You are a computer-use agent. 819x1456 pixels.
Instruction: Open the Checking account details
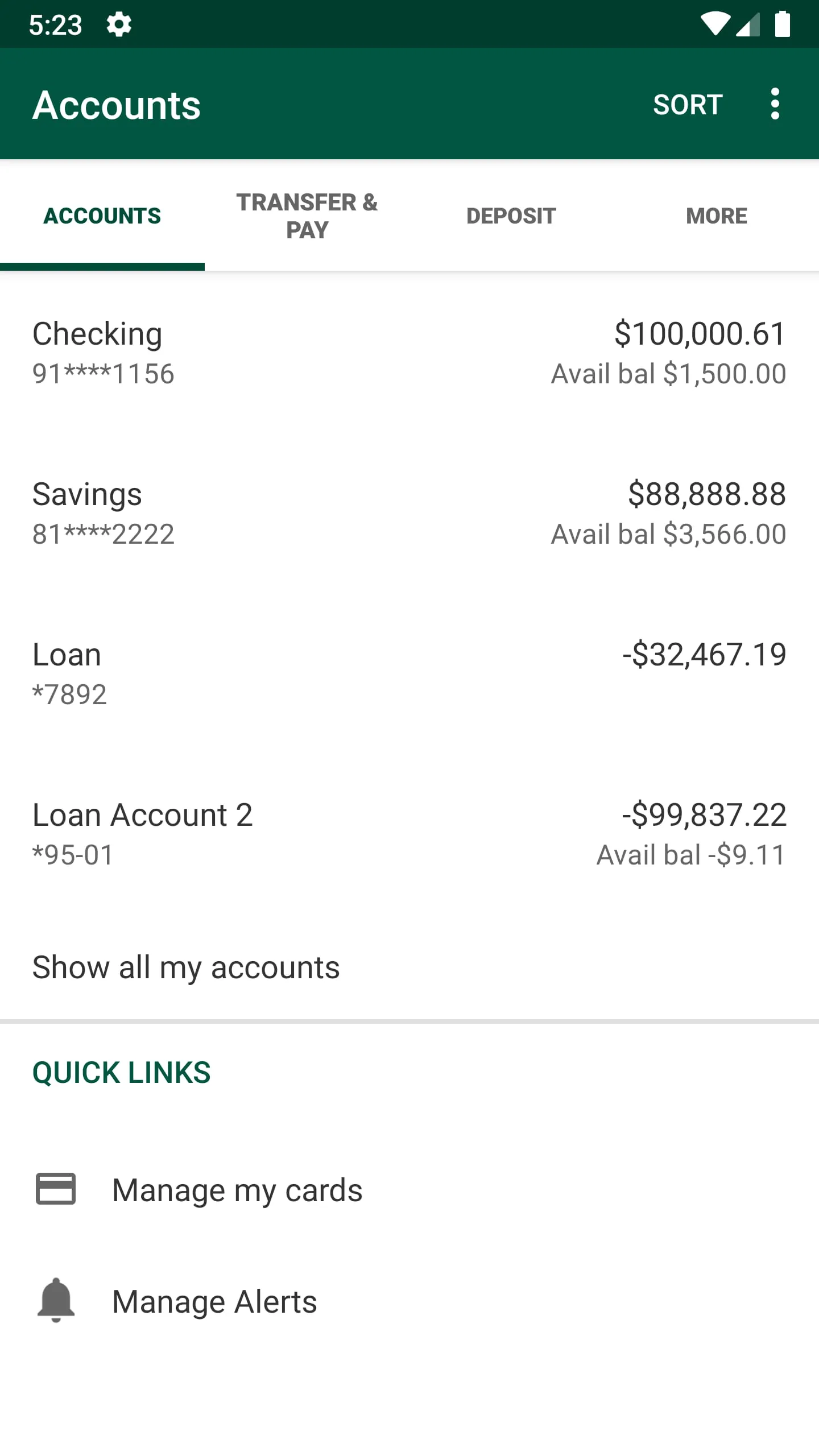(409, 350)
